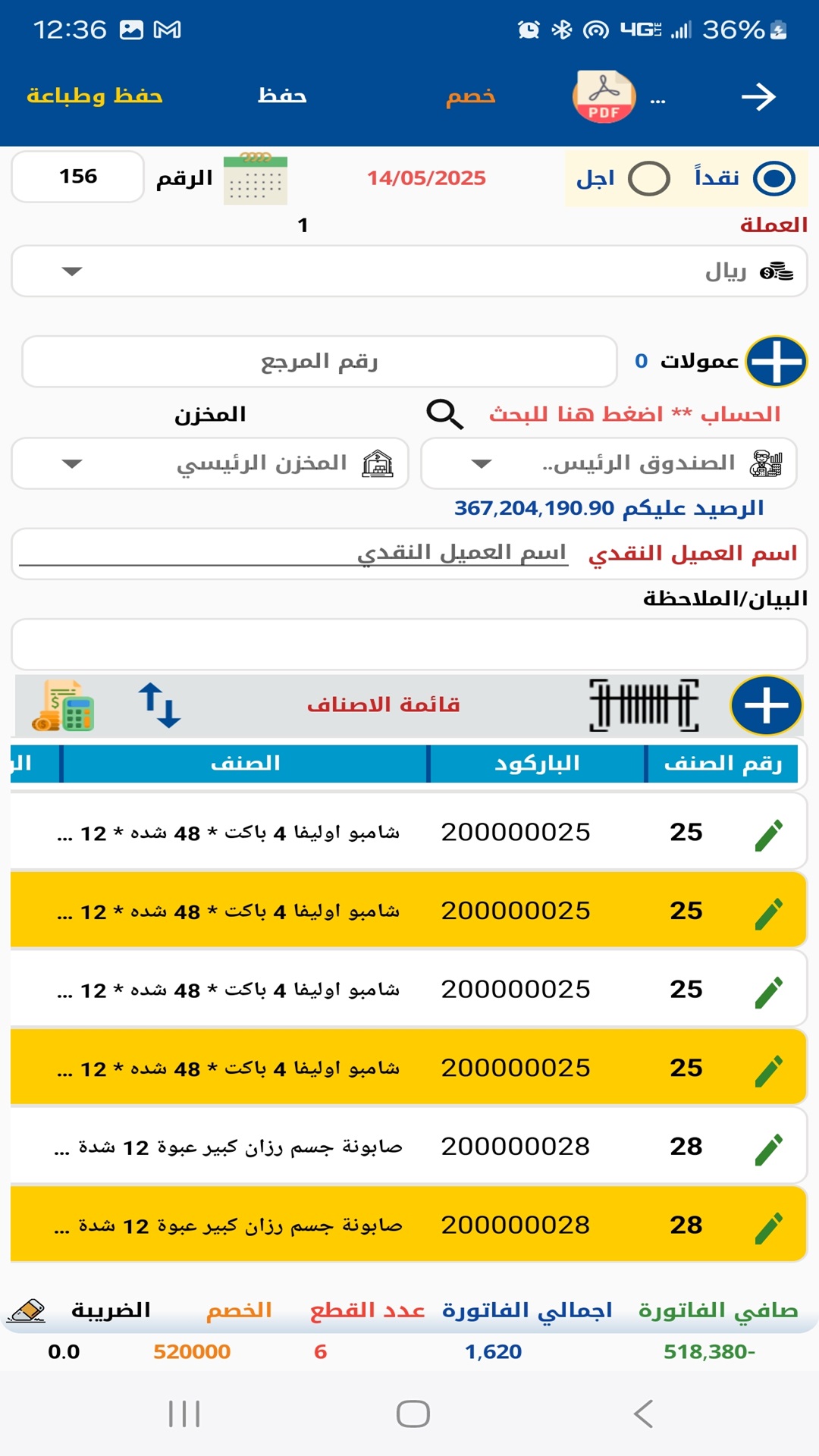Click حفظ in the top bar
819x1456 pixels.
pyautogui.click(x=281, y=96)
